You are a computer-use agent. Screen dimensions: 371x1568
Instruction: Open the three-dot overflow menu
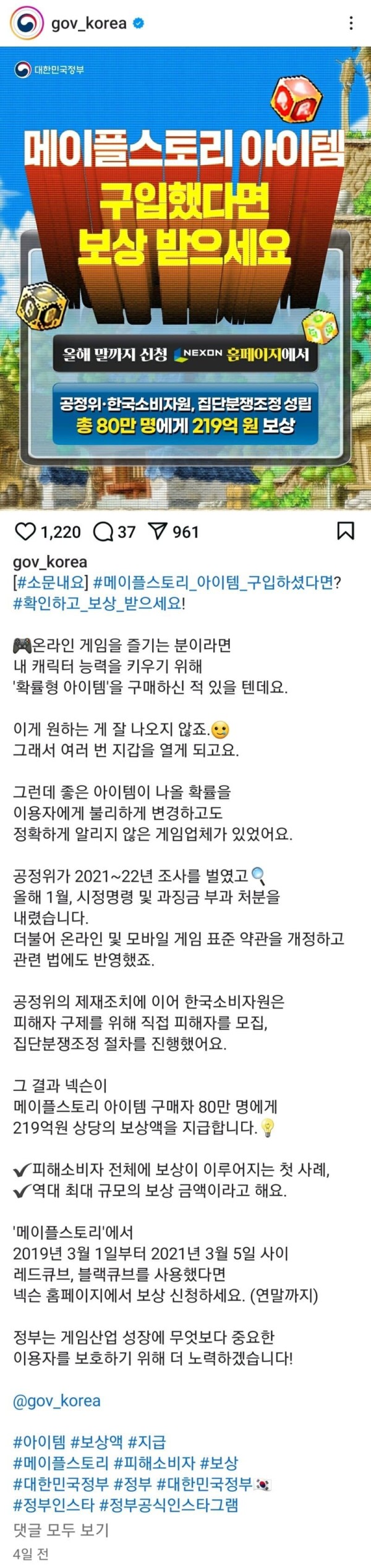(351, 24)
